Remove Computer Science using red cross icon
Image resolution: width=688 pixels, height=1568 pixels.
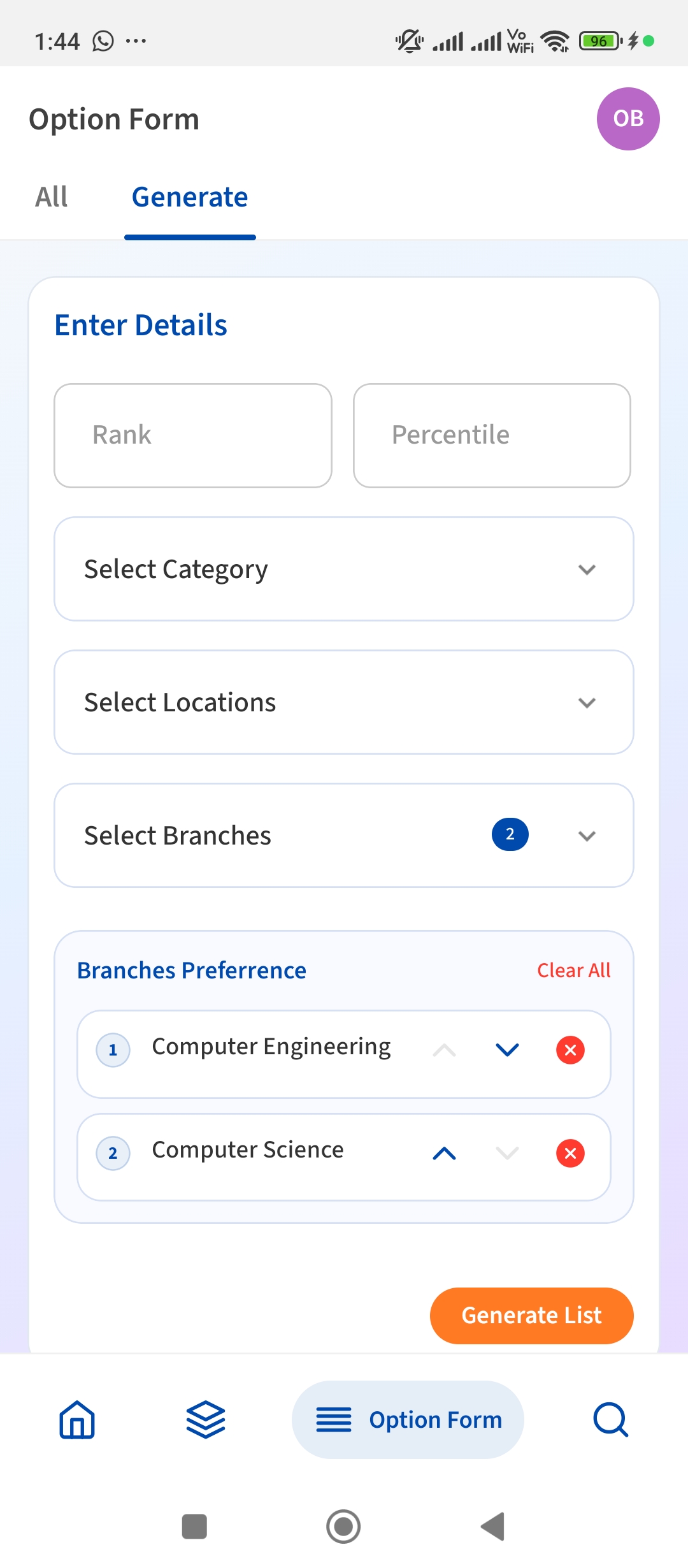(x=570, y=1152)
